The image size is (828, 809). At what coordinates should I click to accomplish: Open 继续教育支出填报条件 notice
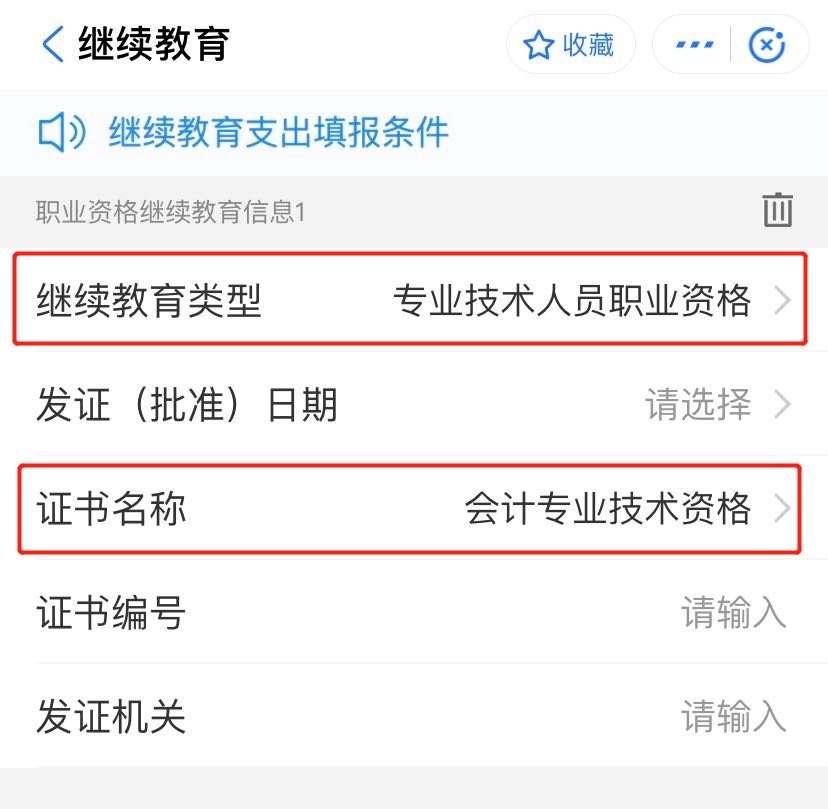[278, 132]
